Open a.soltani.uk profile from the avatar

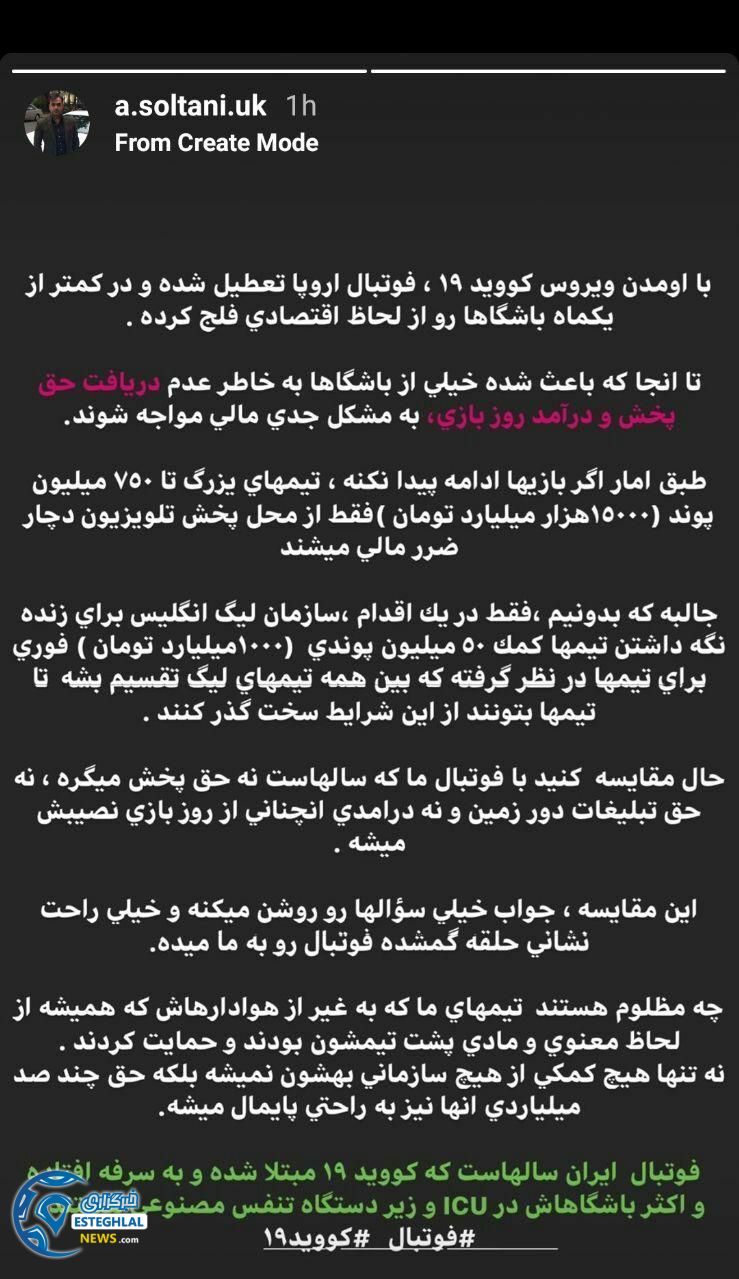pyautogui.click(x=57, y=124)
